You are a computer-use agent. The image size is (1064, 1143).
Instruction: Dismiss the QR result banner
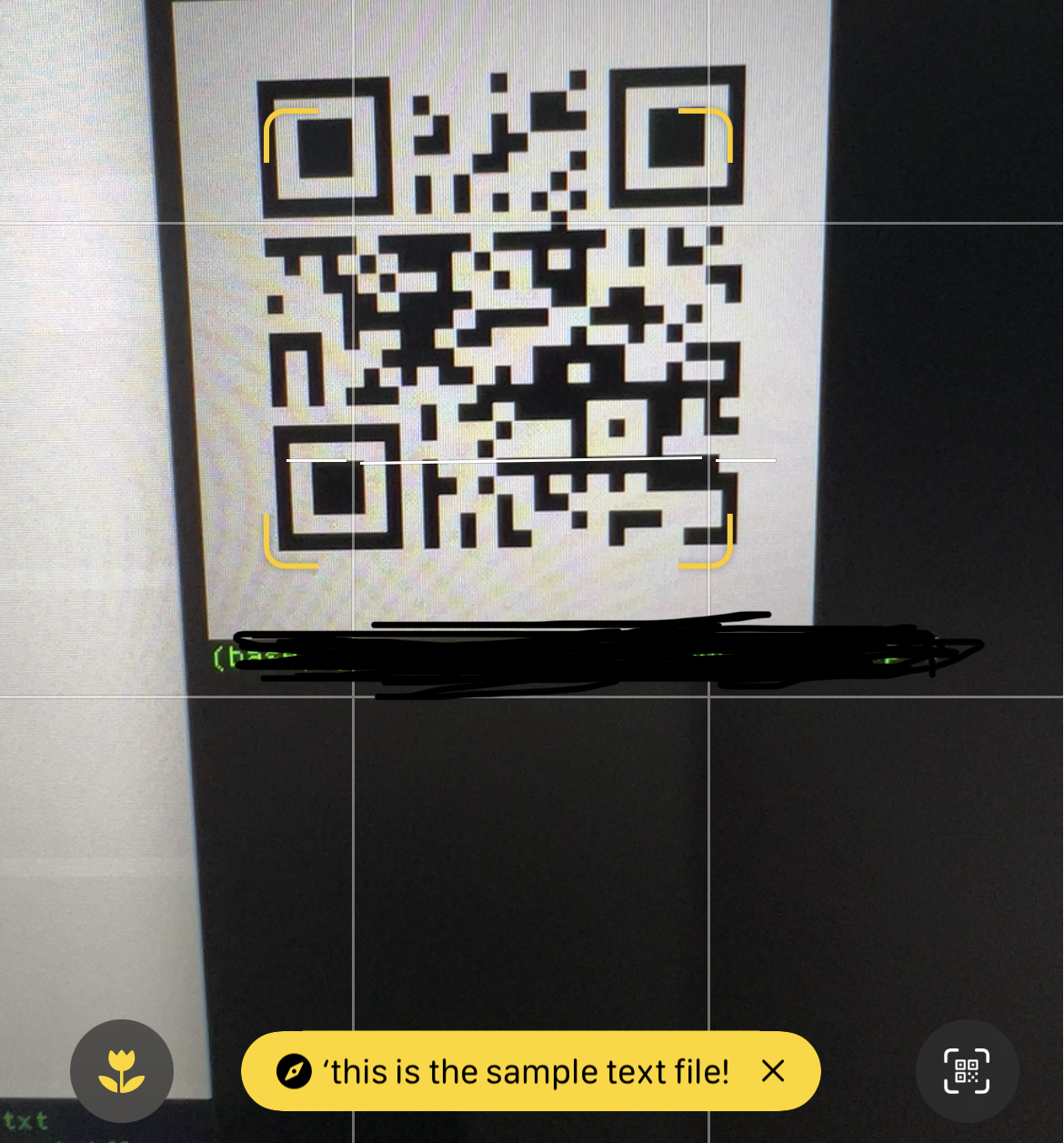773,1071
